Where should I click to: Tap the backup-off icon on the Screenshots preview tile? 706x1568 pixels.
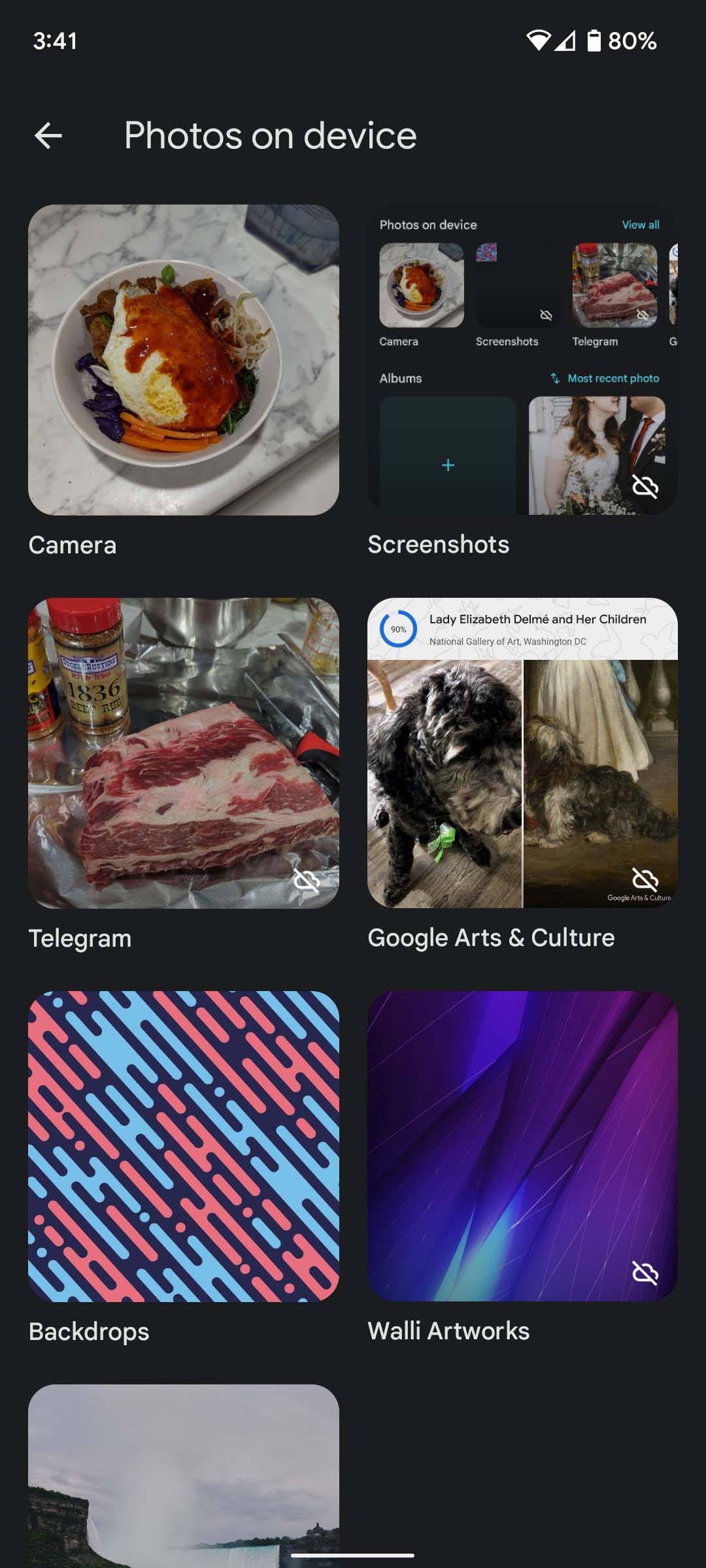point(545,315)
